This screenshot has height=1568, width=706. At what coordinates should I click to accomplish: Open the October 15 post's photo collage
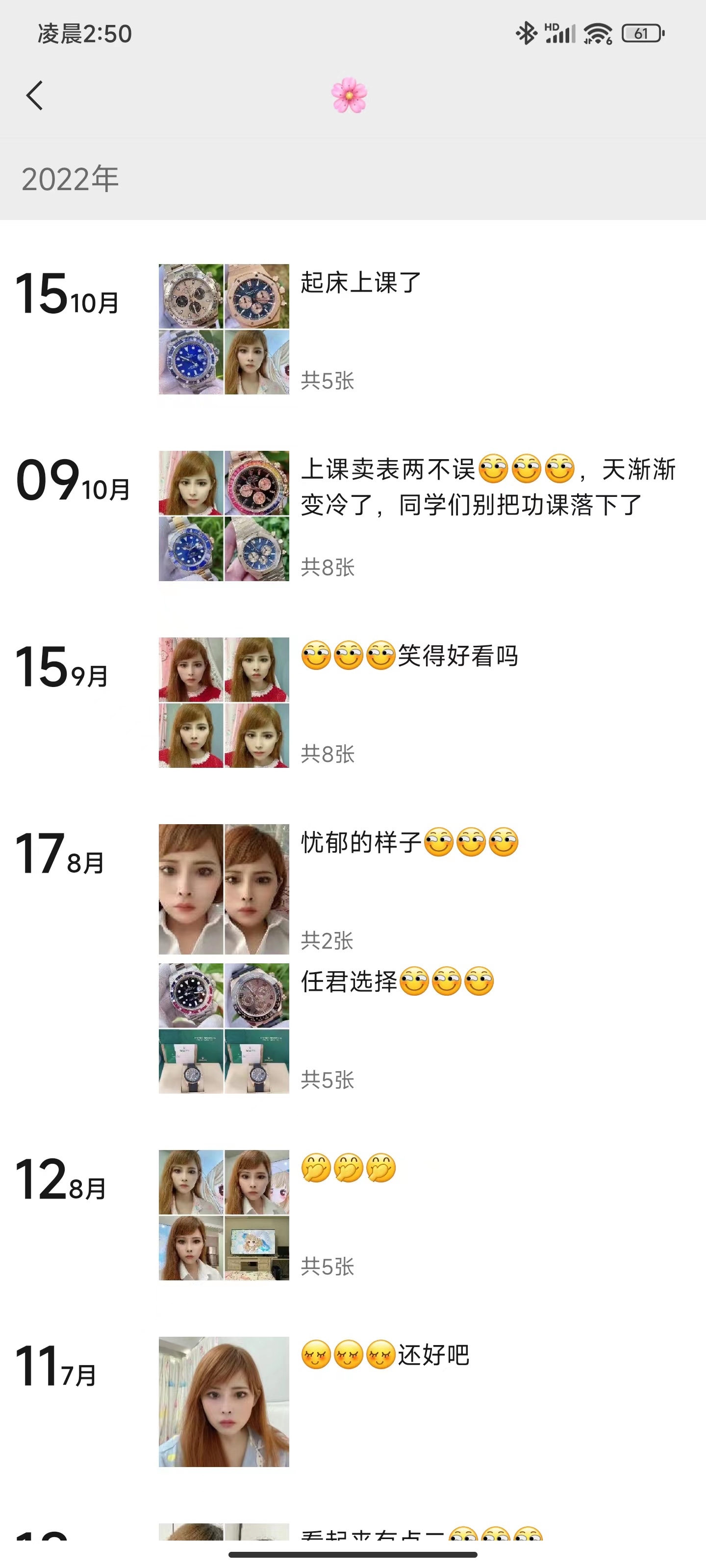(x=224, y=329)
